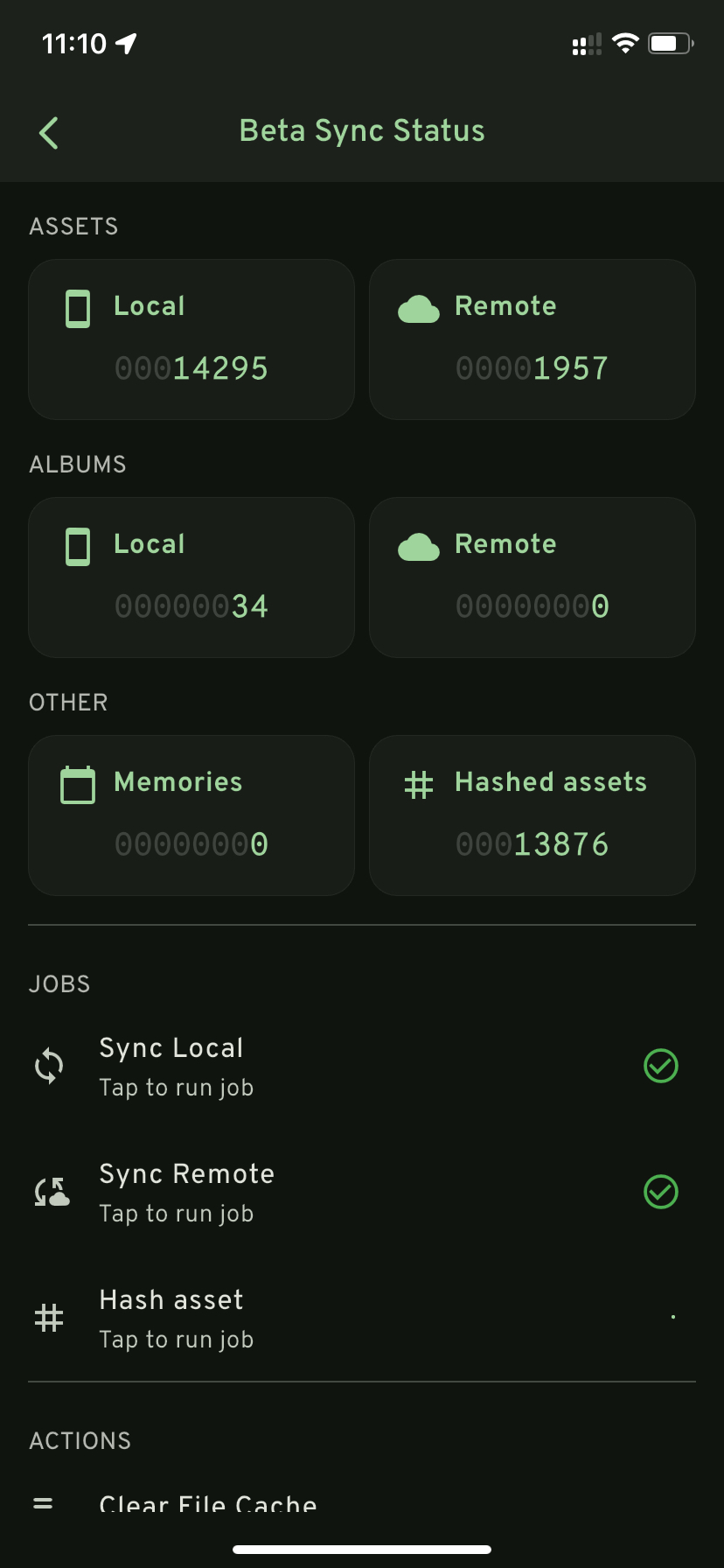Go back from Beta Sync Status
This screenshot has height=1568, width=724.
[49, 133]
